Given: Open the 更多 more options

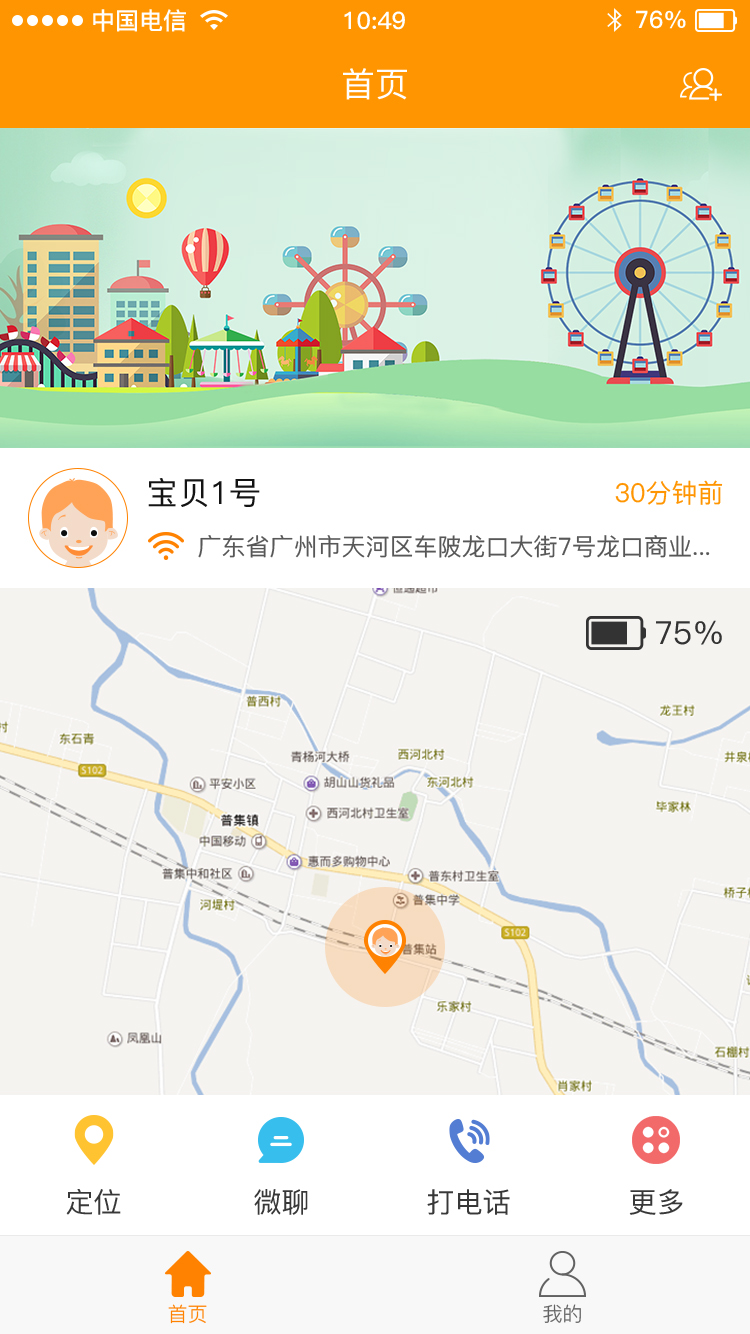Looking at the screenshot, I should [656, 1166].
